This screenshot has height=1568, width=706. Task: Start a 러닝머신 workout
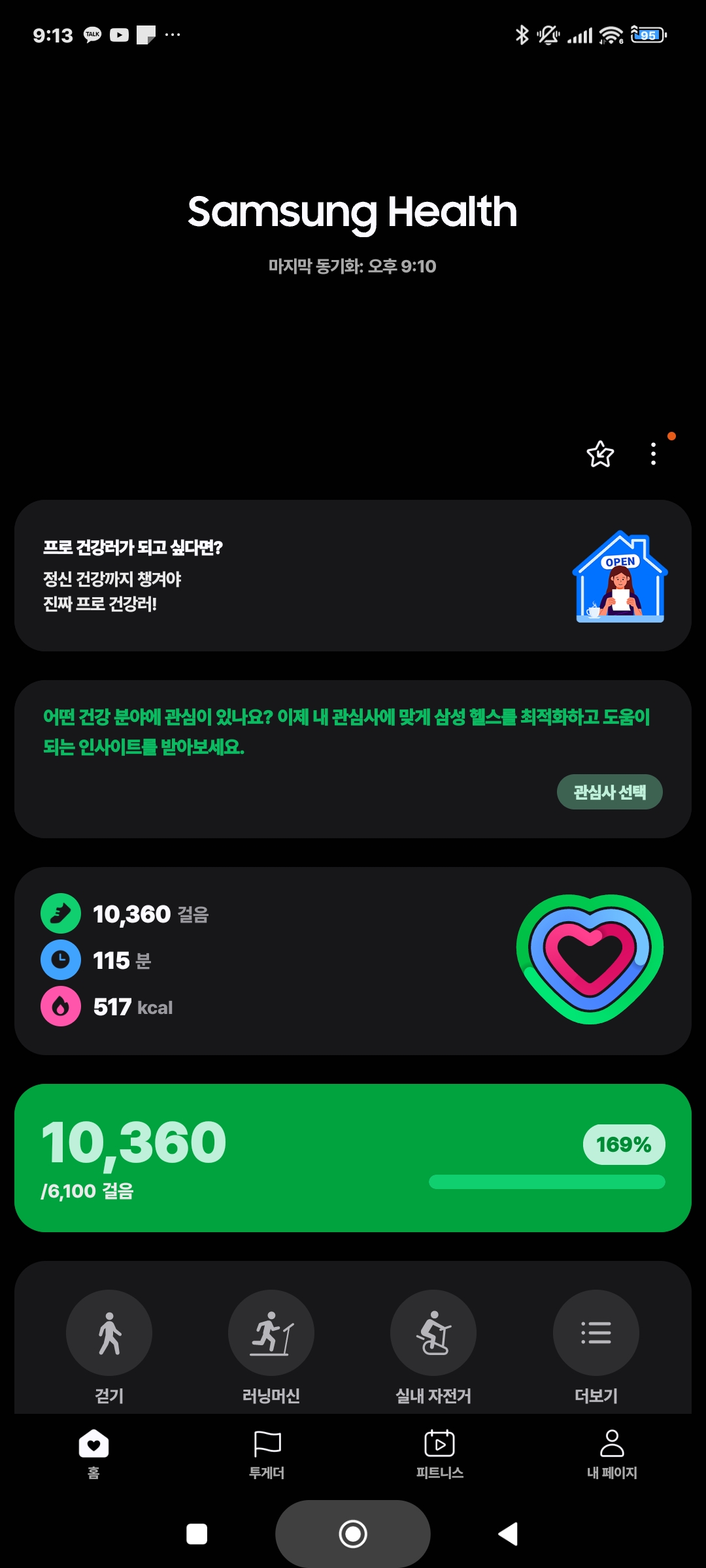271,1333
